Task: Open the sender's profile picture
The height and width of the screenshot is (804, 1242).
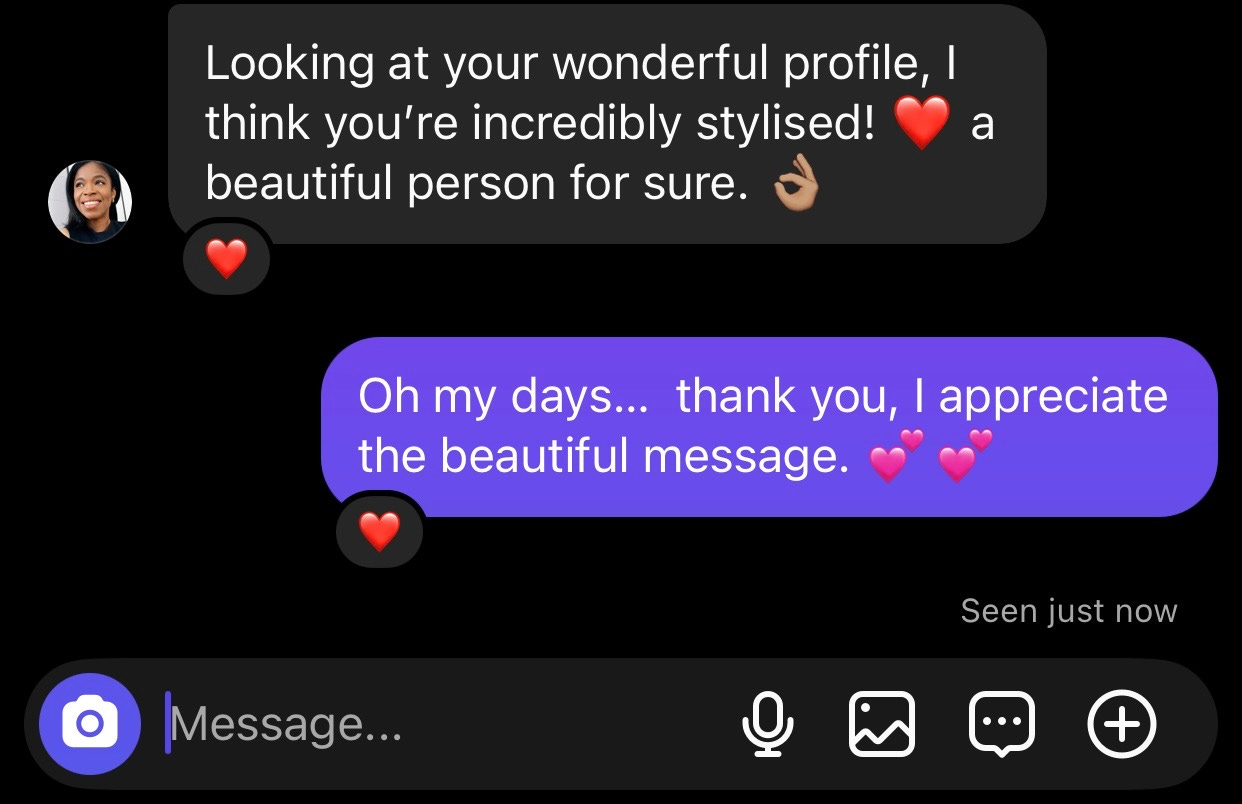Action: click(90, 202)
